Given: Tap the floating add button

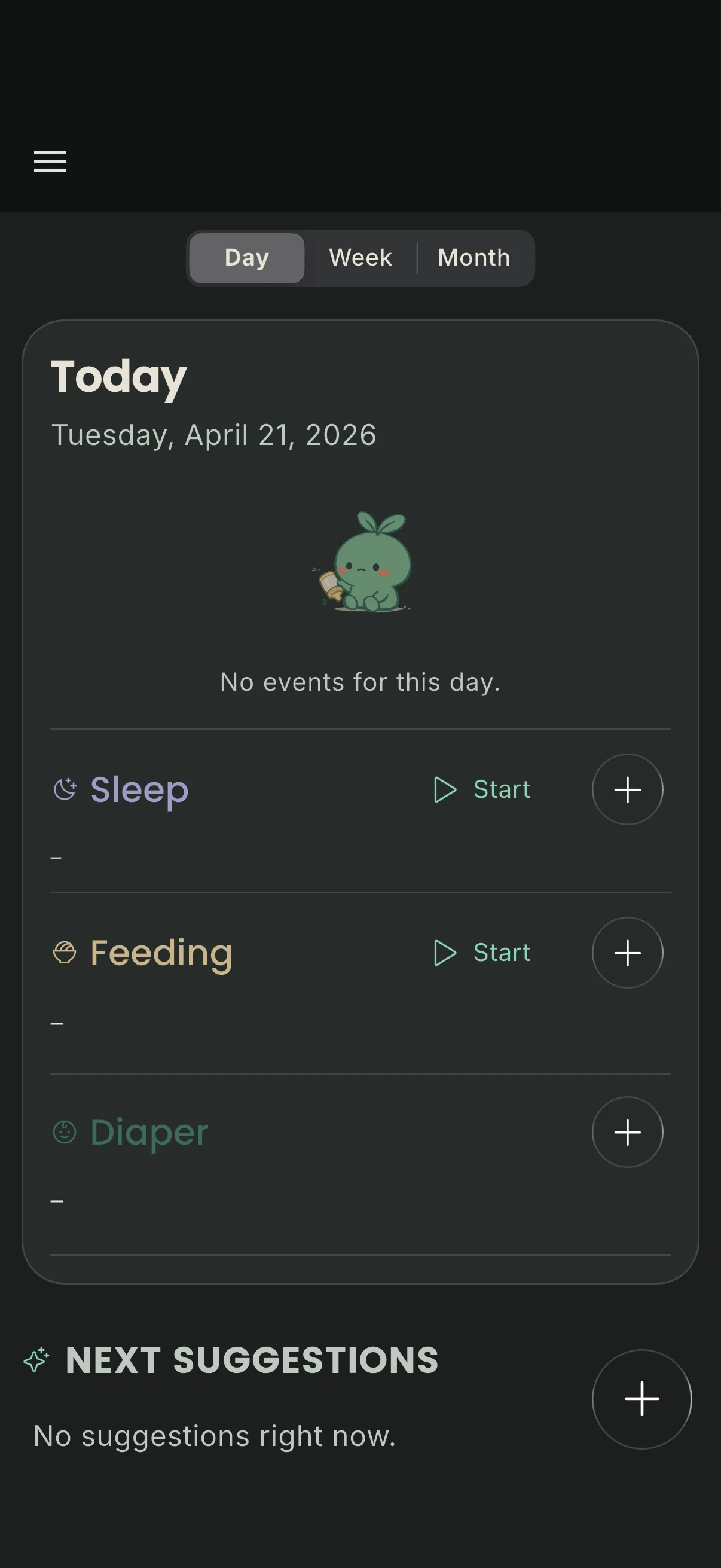Looking at the screenshot, I should coord(641,1399).
